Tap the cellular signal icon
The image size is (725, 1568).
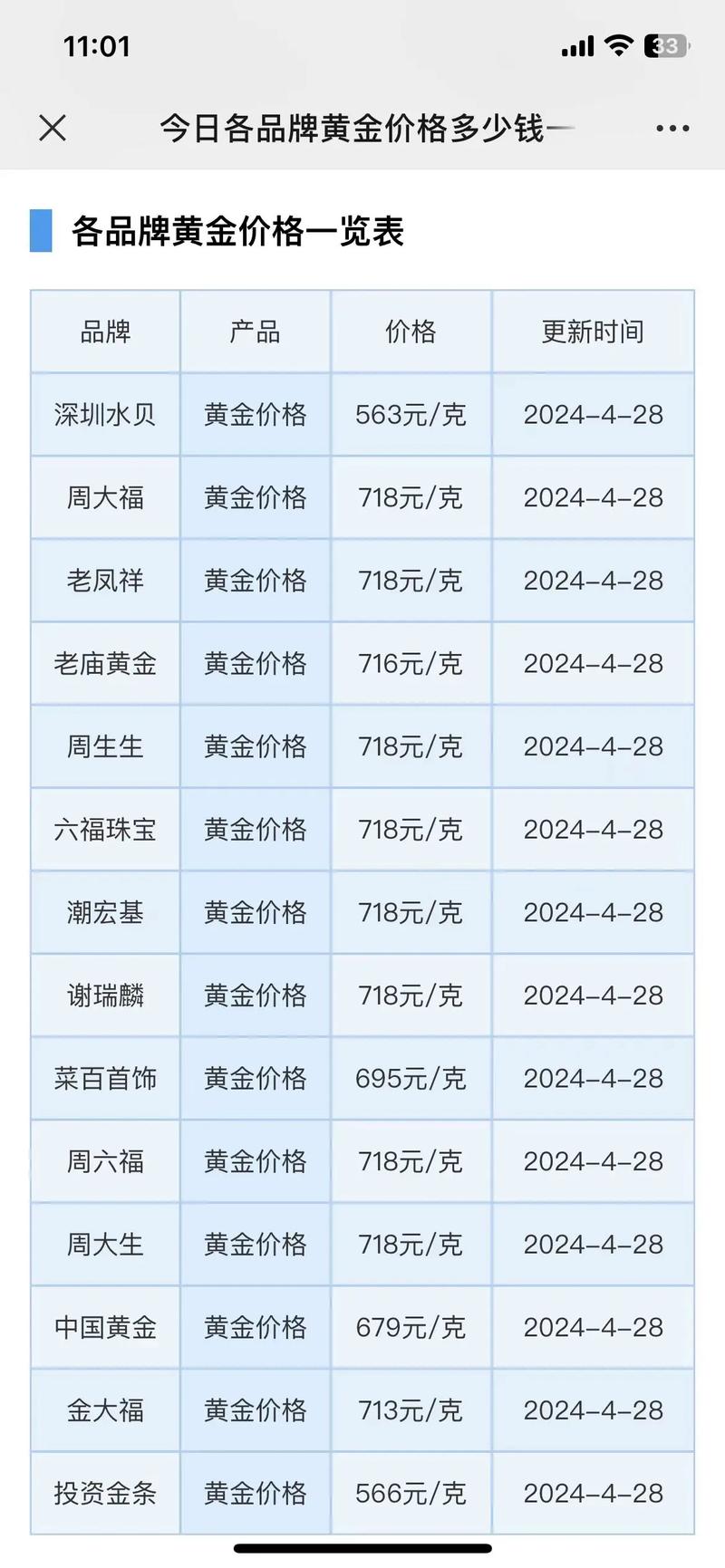(x=577, y=45)
